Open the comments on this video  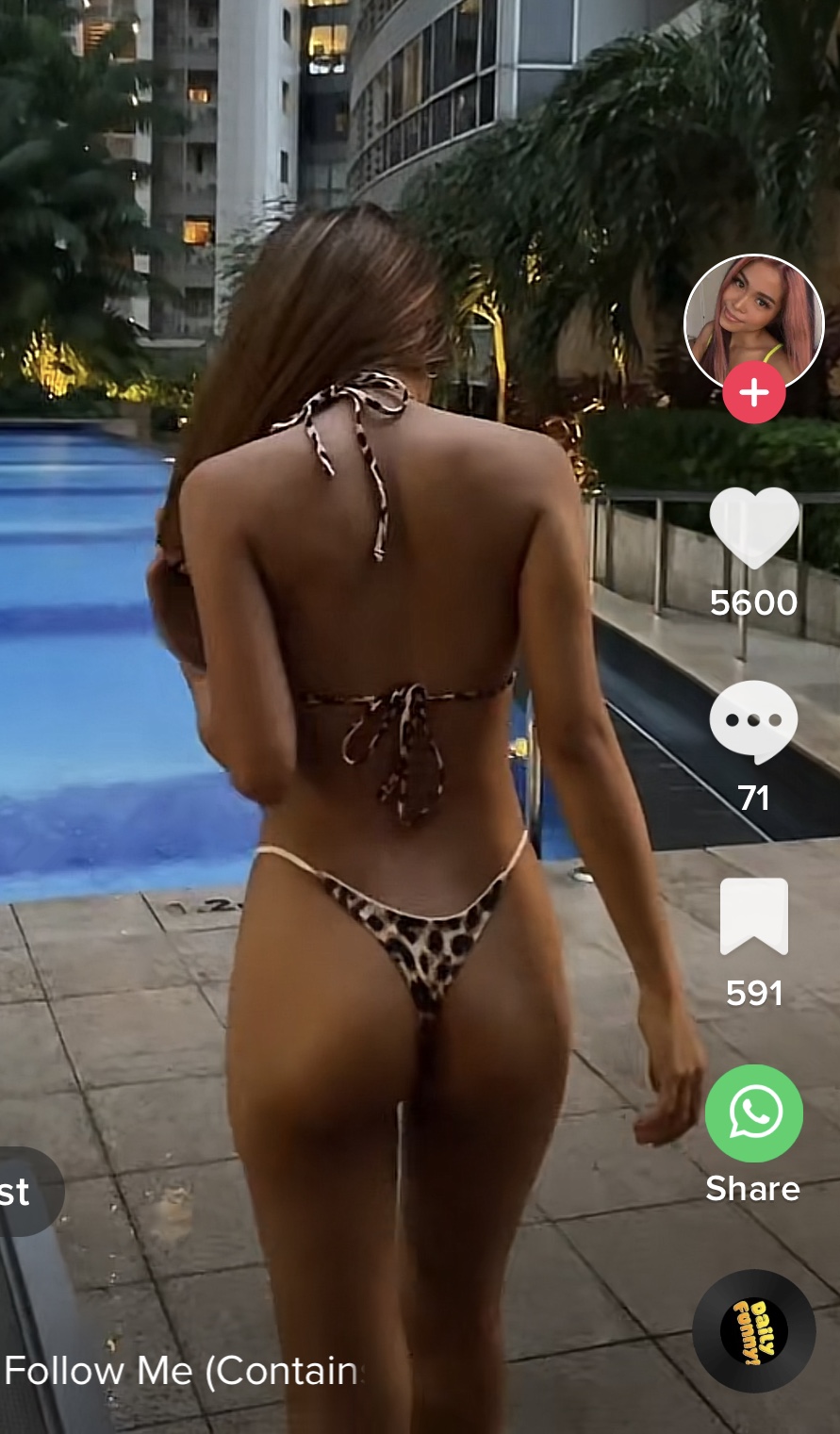753,721
